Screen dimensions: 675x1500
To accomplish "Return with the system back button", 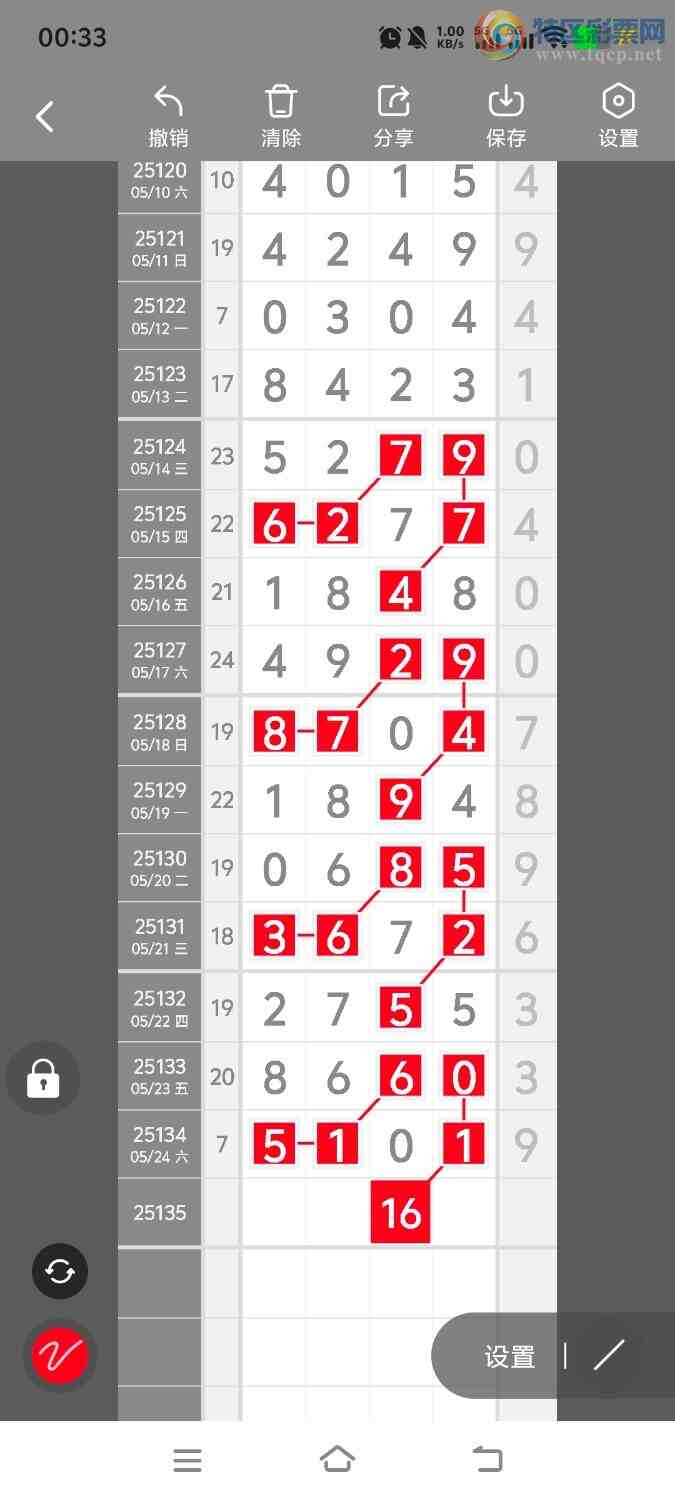I will pyautogui.click(x=487, y=1460).
